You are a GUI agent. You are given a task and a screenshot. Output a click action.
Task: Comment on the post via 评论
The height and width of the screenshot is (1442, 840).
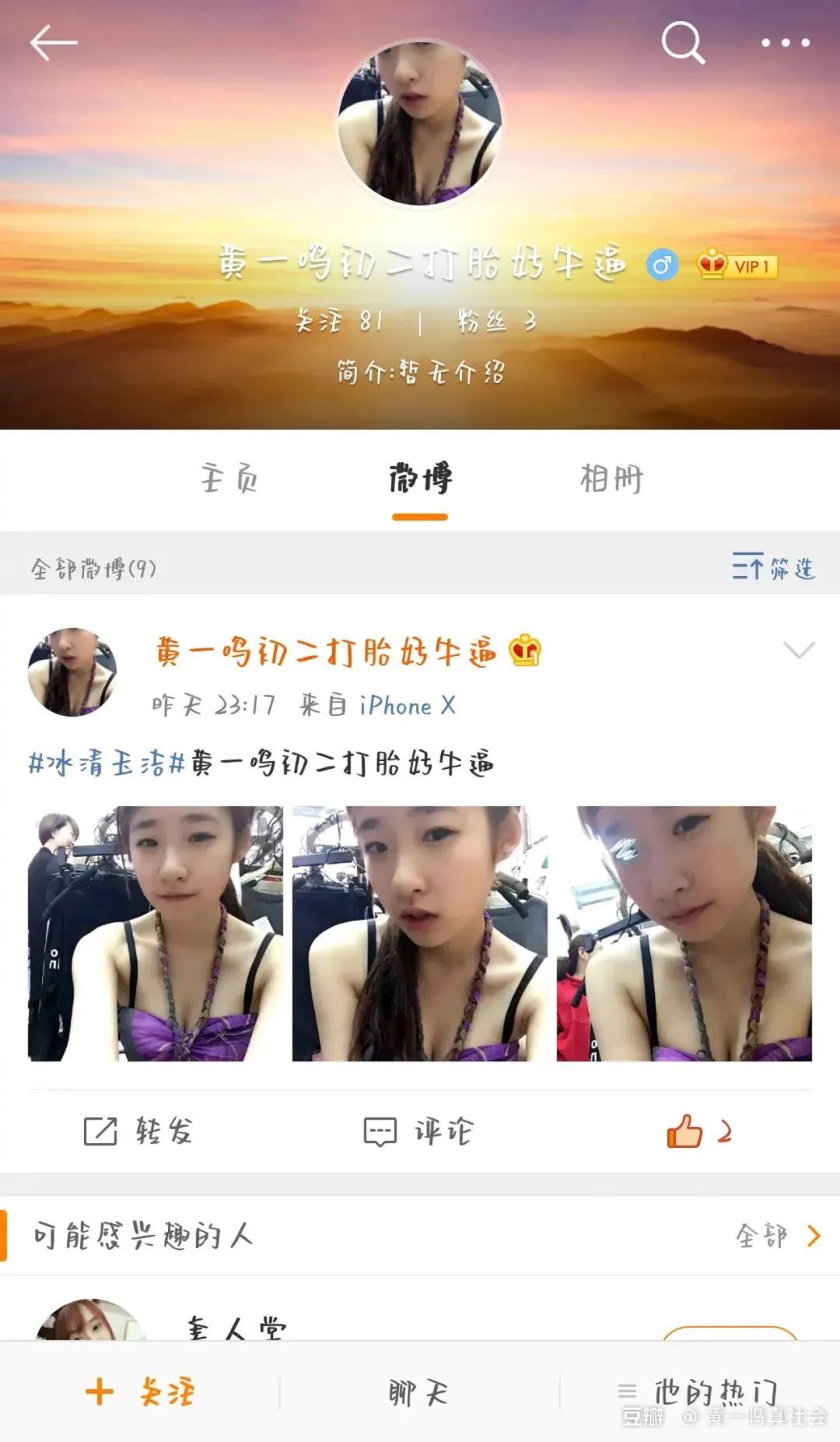pyautogui.click(x=418, y=1131)
